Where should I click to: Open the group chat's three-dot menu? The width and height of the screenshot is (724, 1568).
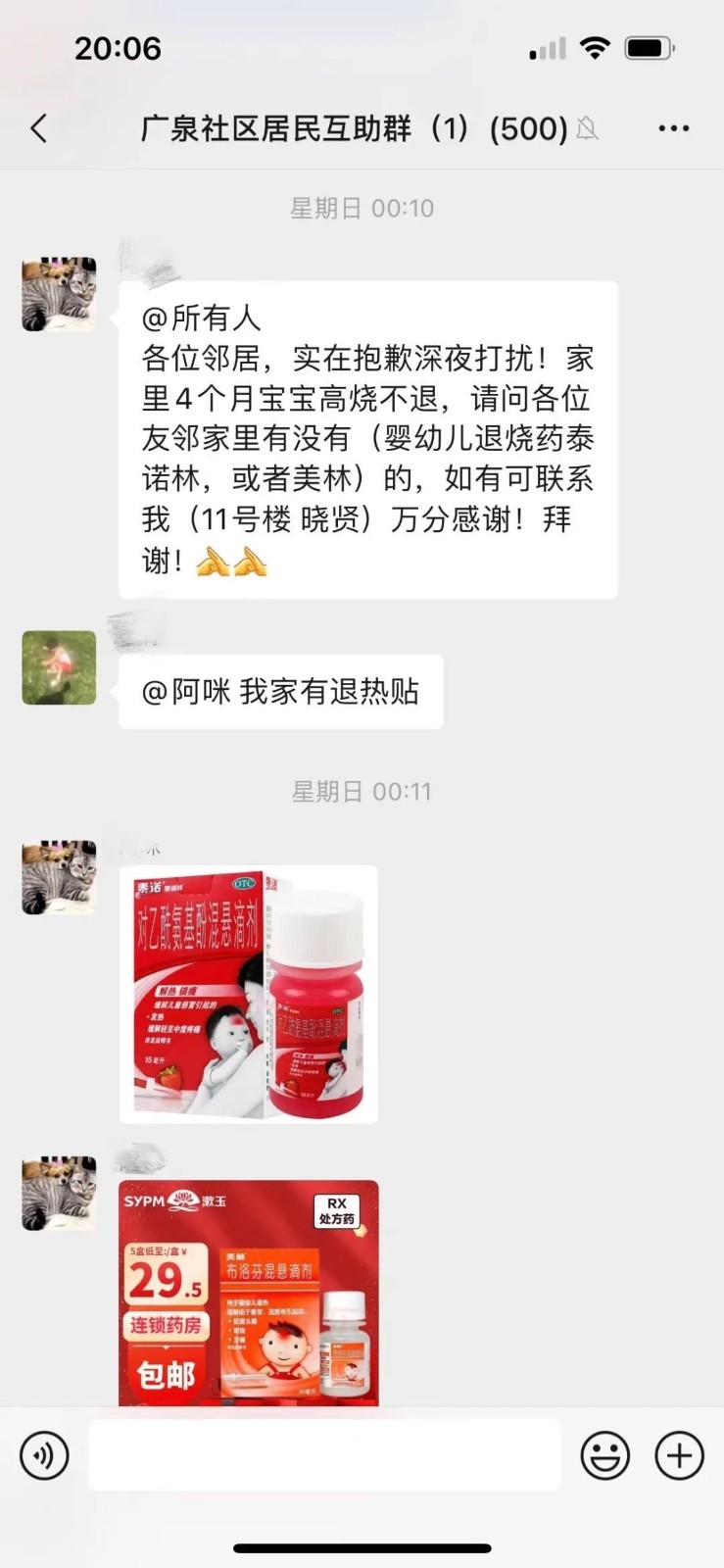[x=673, y=128]
